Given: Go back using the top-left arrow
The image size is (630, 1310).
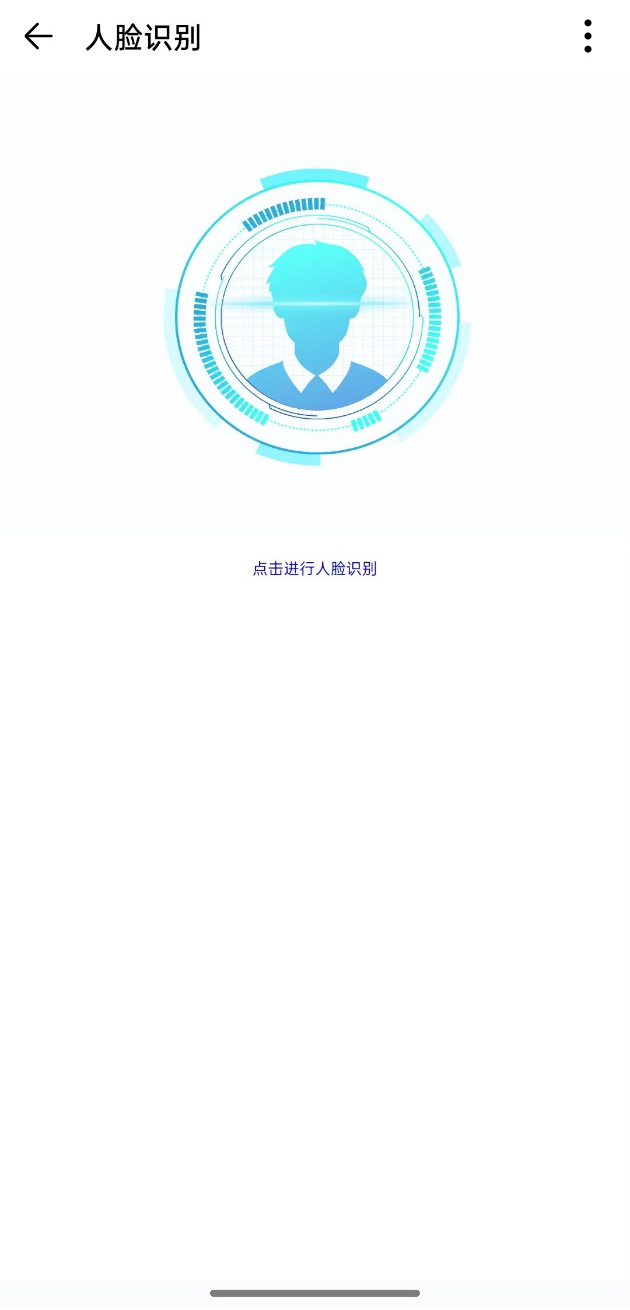Looking at the screenshot, I should pos(38,37).
